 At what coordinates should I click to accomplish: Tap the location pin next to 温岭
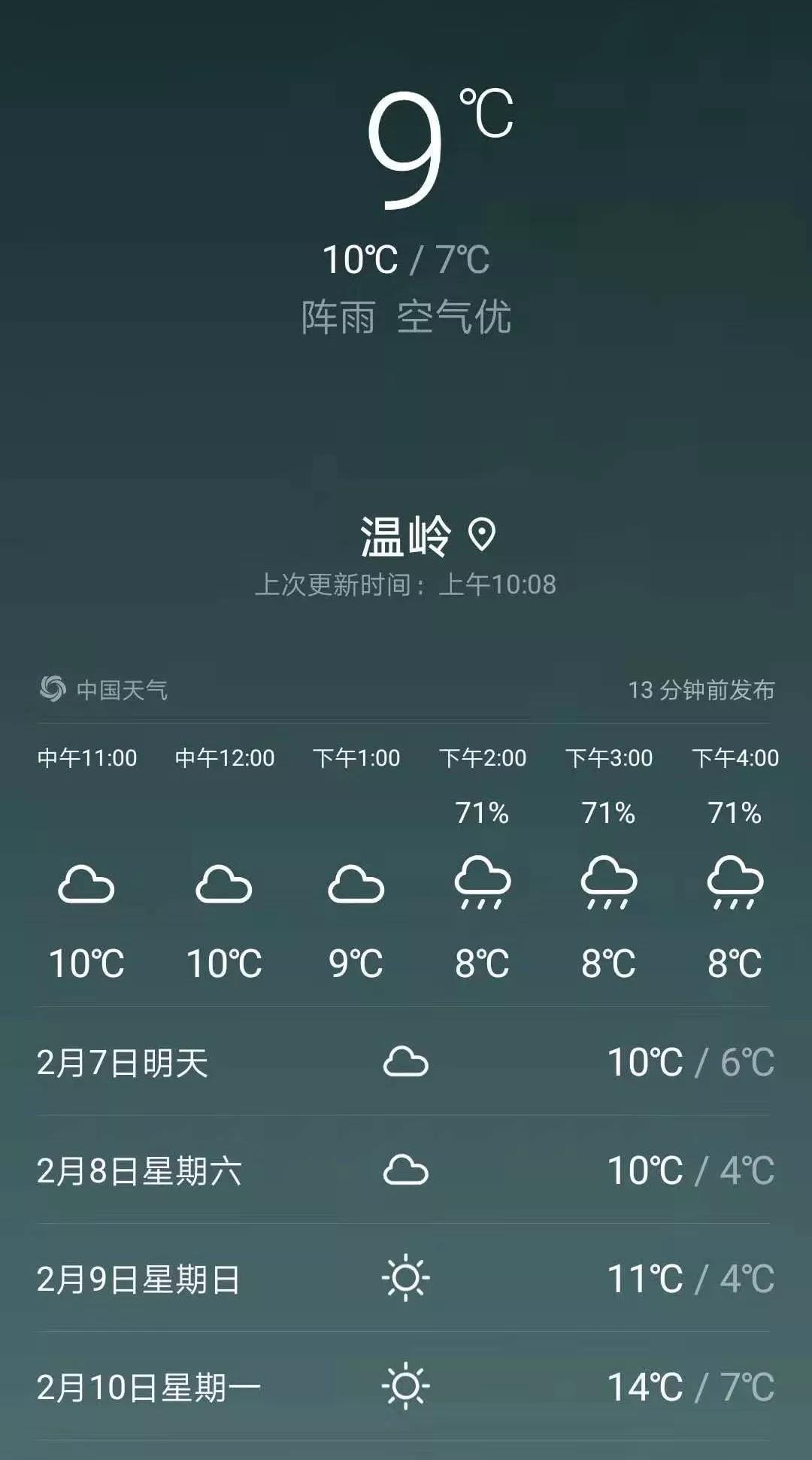[482, 535]
